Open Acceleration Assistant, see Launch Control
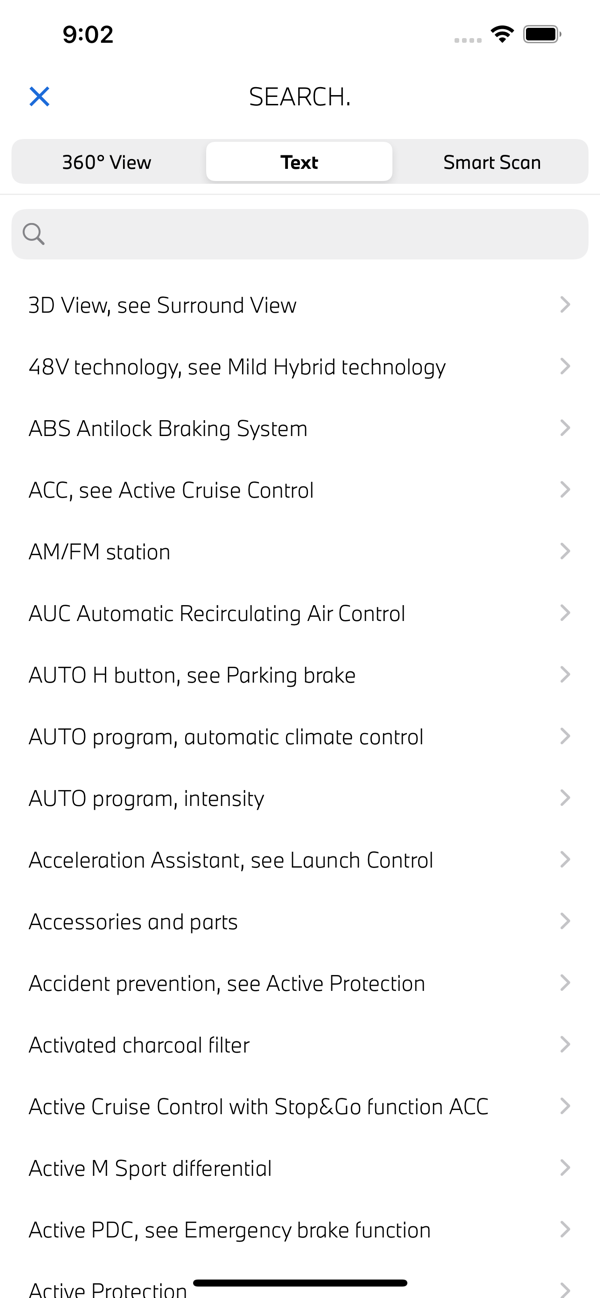 pyautogui.click(x=300, y=860)
